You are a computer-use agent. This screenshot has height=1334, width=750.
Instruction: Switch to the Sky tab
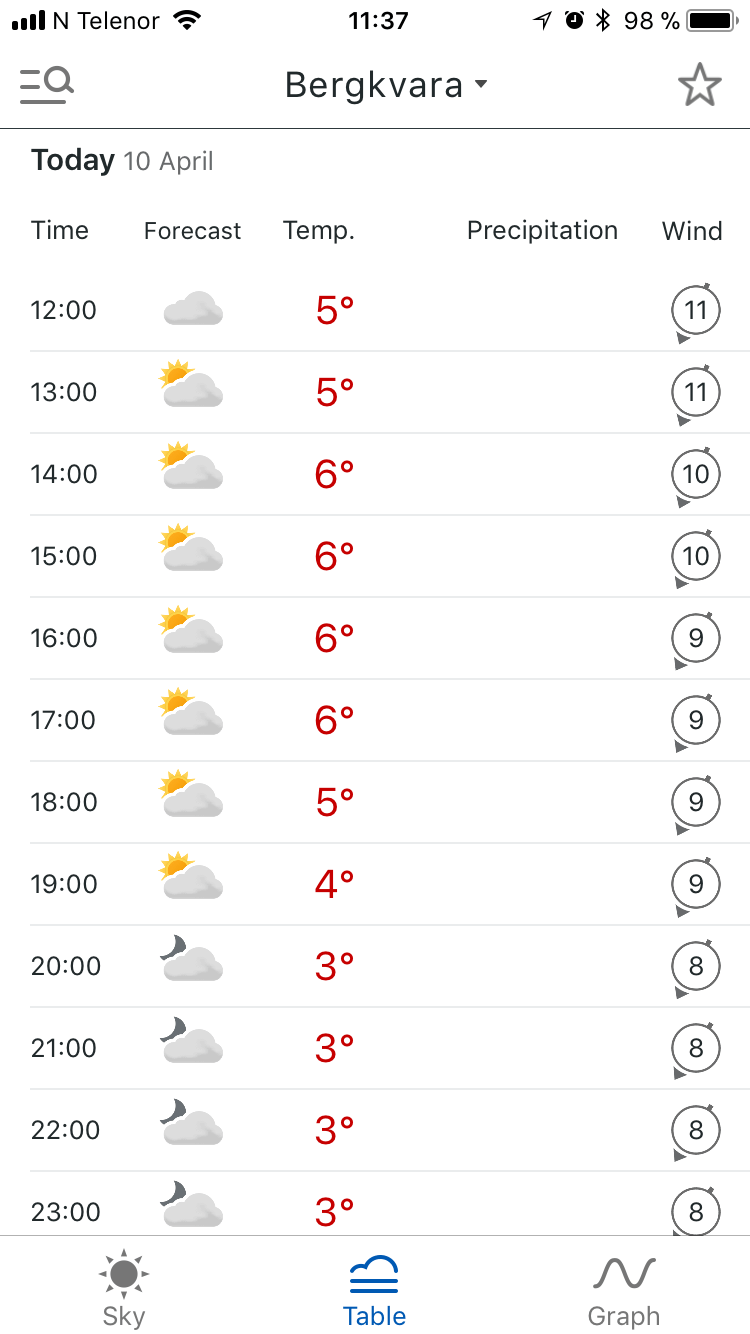124,1287
